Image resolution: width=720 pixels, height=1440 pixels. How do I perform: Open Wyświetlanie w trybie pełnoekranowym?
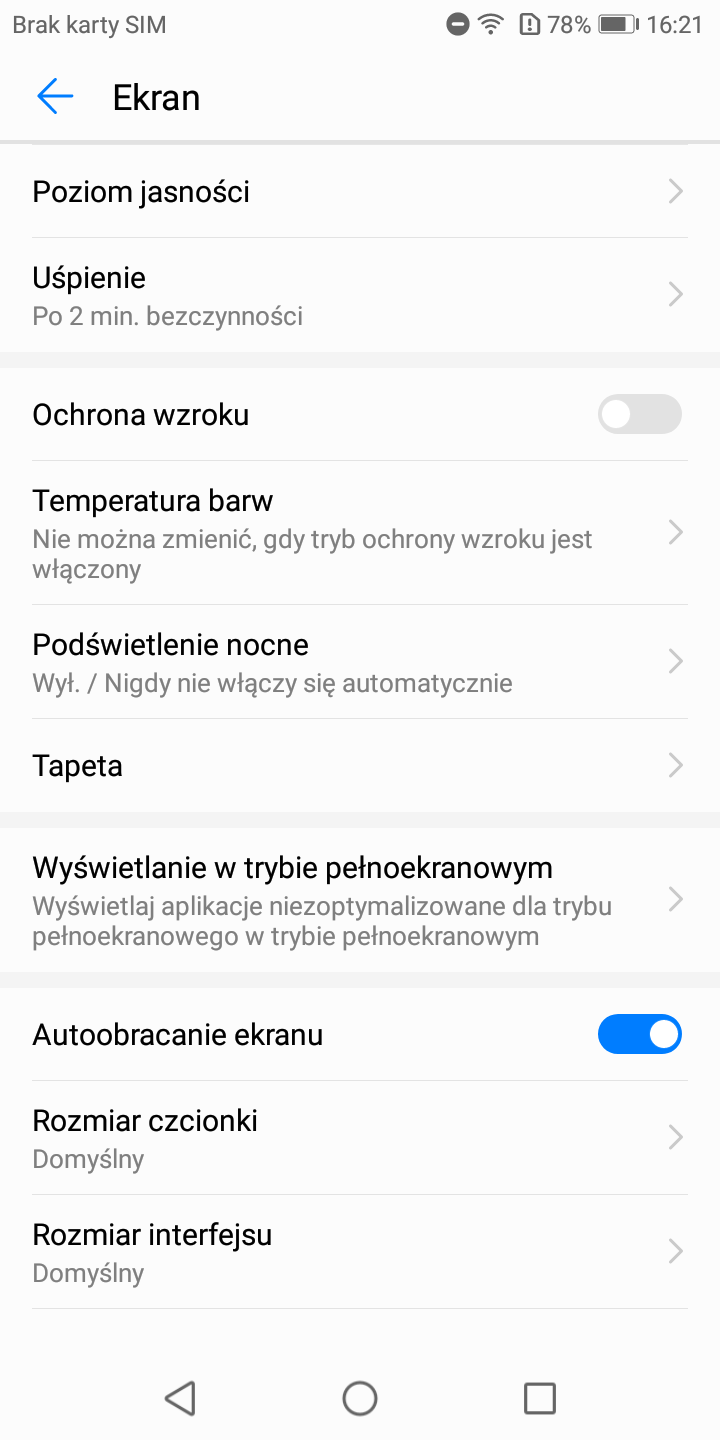(360, 900)
